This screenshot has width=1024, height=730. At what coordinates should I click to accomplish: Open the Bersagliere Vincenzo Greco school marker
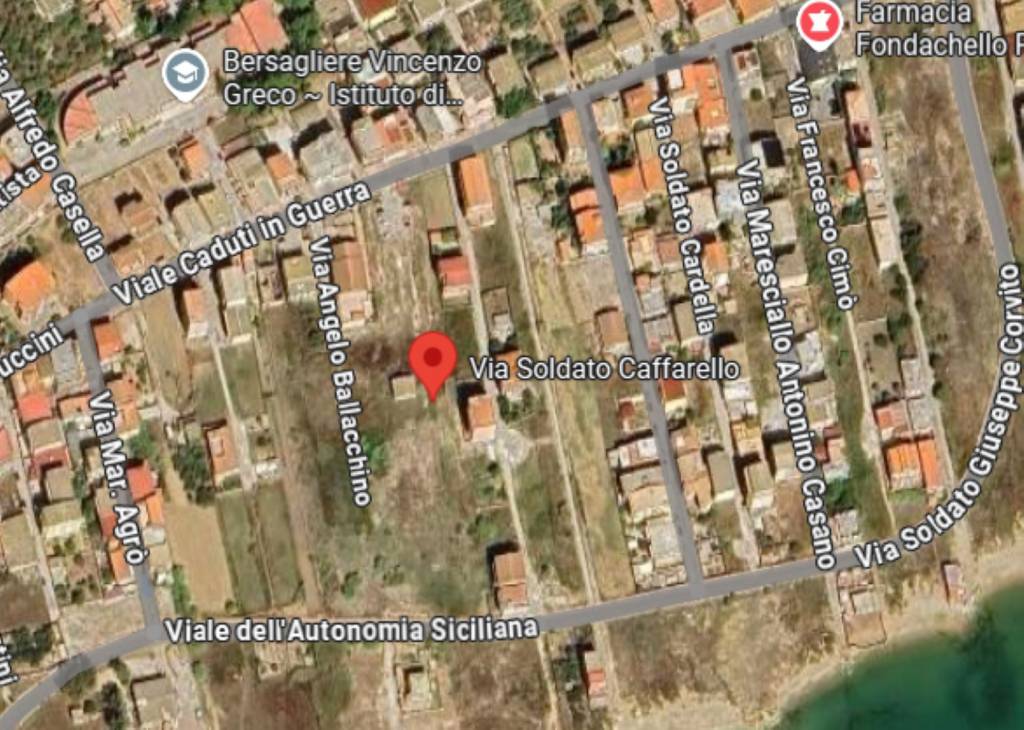[x=186, y=73]
